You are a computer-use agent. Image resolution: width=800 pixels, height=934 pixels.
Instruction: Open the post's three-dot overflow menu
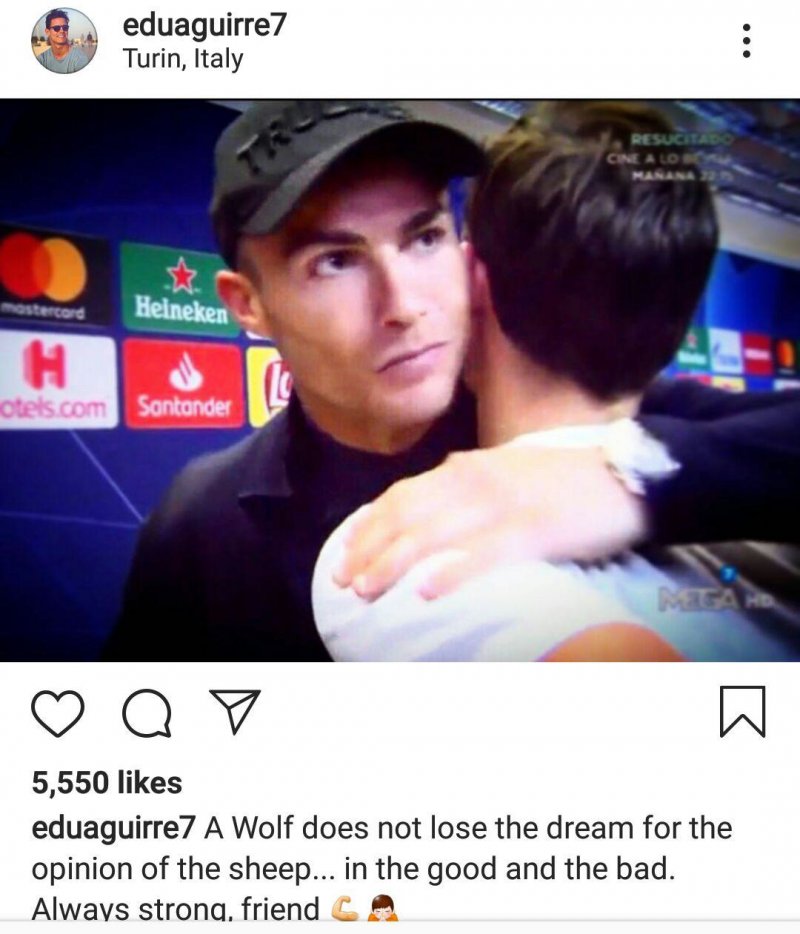click(x=746, y=41)
